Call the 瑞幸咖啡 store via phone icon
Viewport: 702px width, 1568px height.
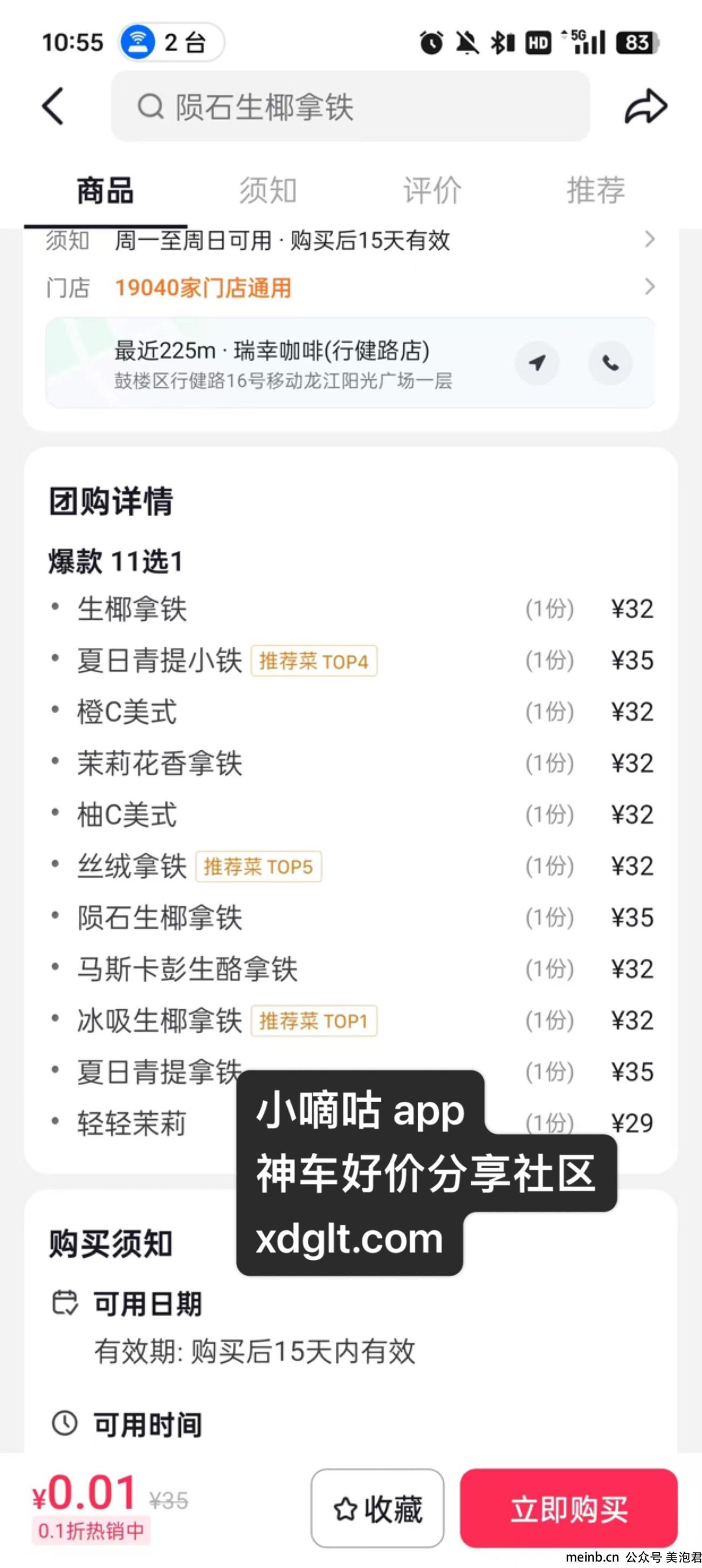[x=610, y=363]
